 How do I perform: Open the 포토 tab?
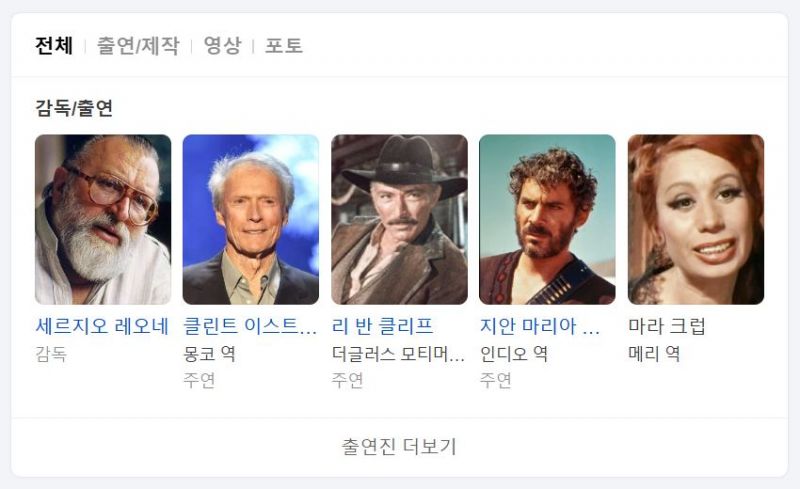[283, 46]
